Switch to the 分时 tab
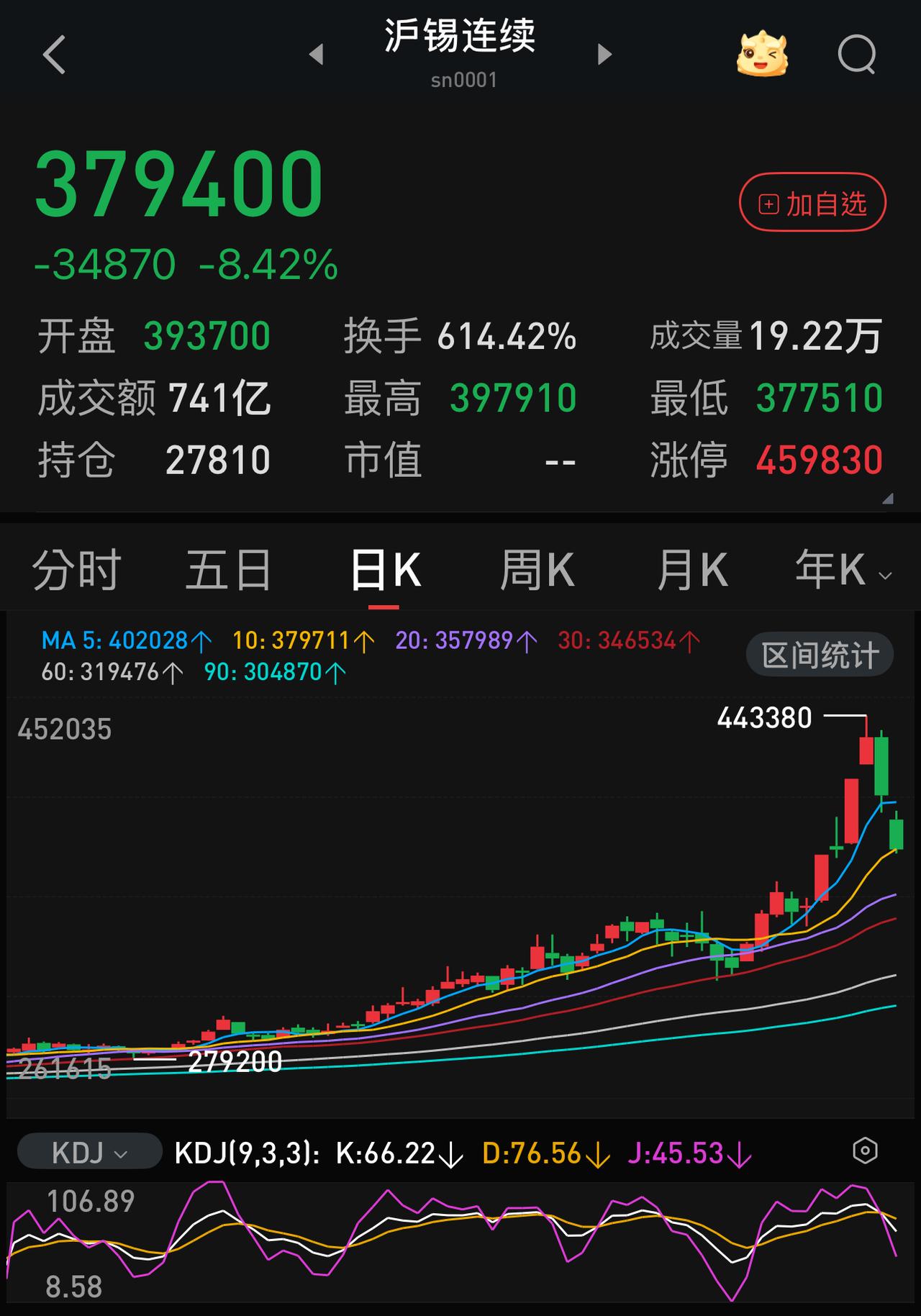The width and height of the screenshot is (921, 1316). click(75, 568)
